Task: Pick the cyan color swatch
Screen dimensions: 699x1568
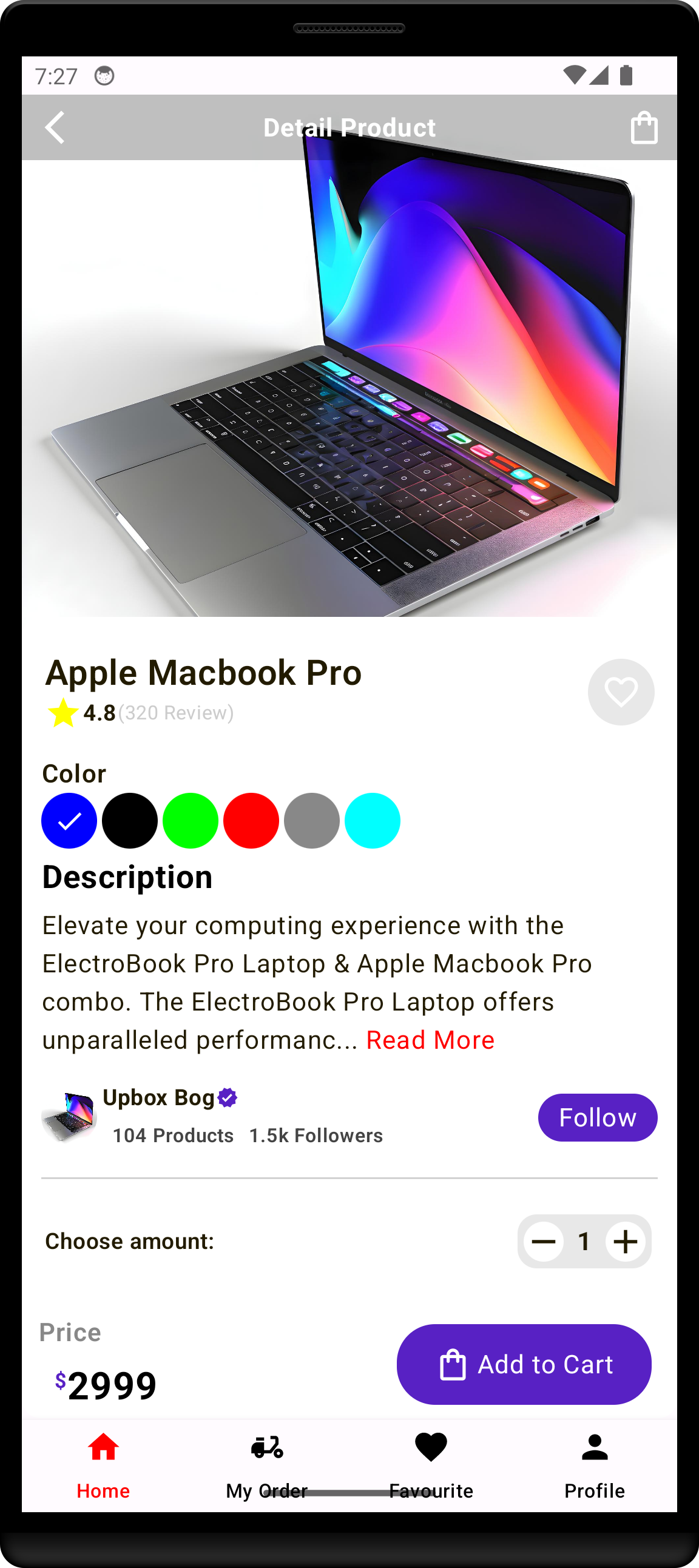Action: (372, 821)
